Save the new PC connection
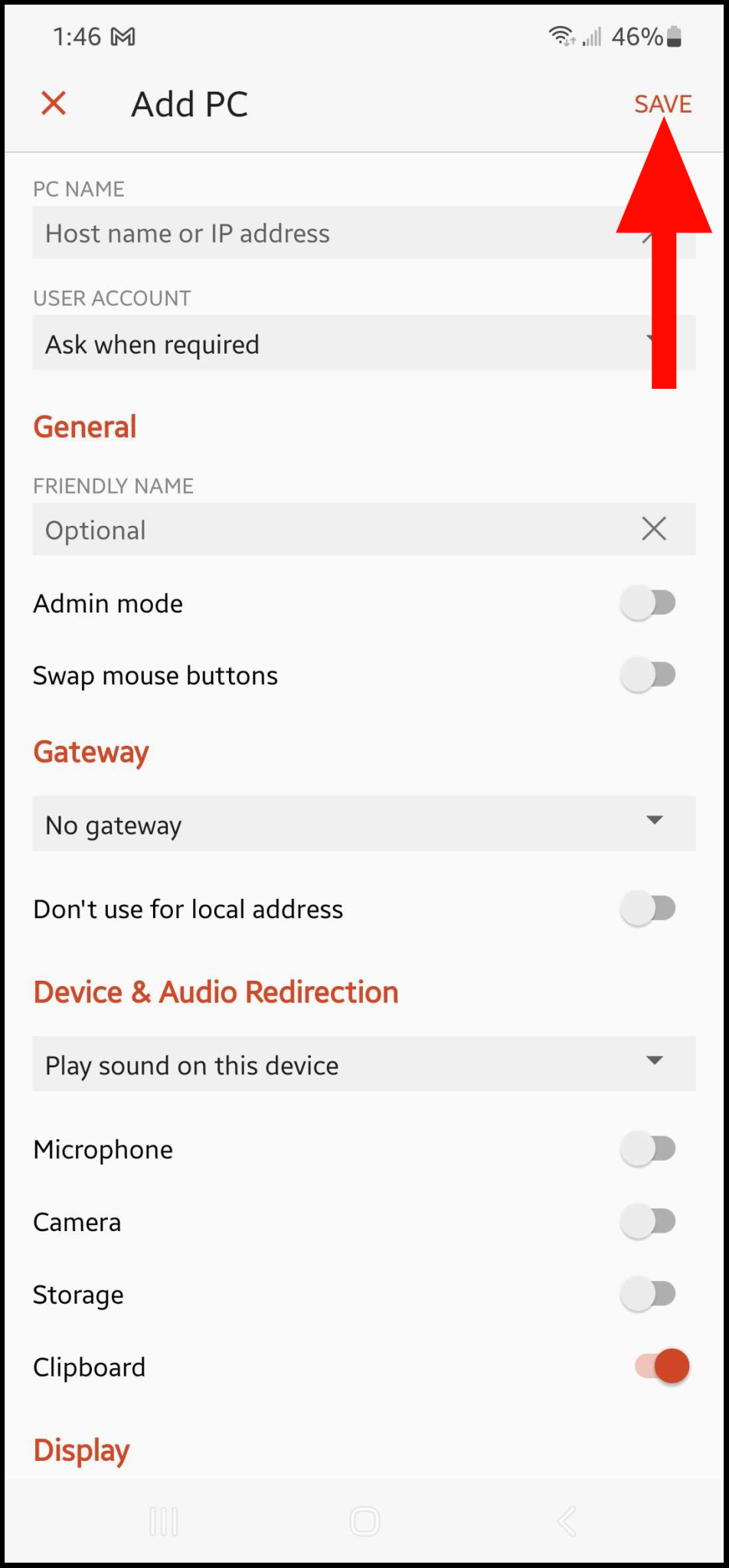The width and height of the screenshot is (729, 1568). point(662,104)
